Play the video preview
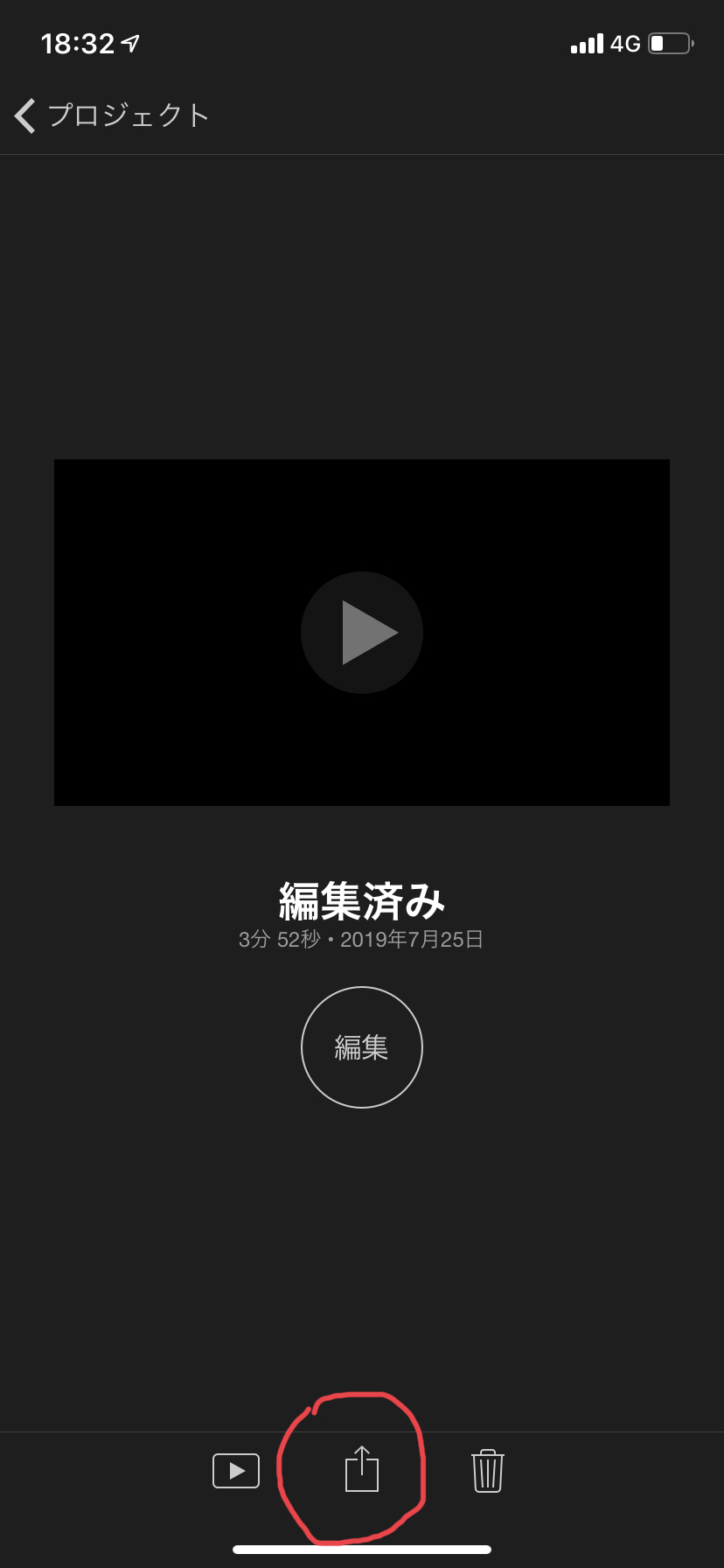The image size is (724, 1568). click(362, 633)
